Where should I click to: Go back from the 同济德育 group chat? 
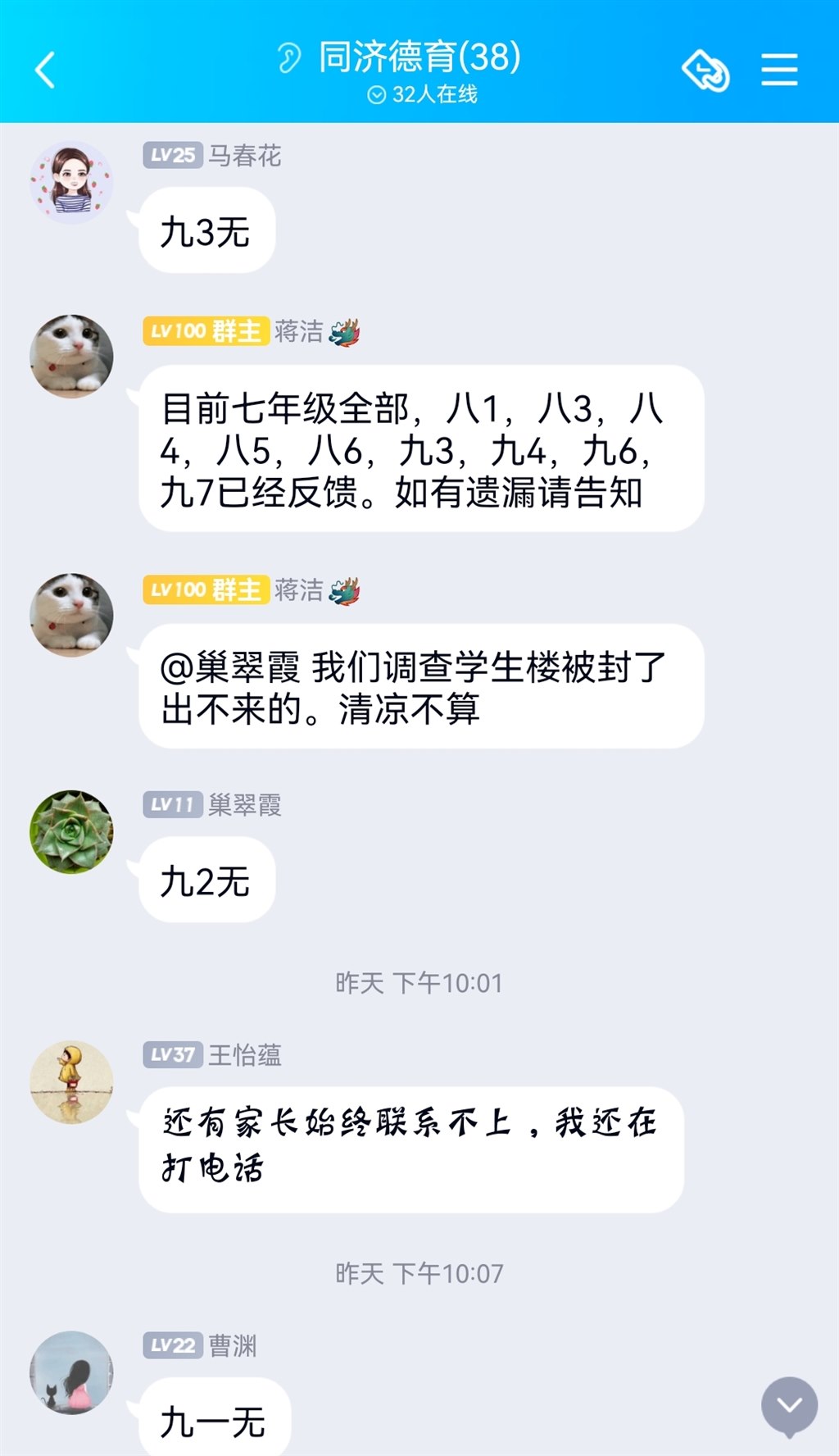(x=46, y=70)
